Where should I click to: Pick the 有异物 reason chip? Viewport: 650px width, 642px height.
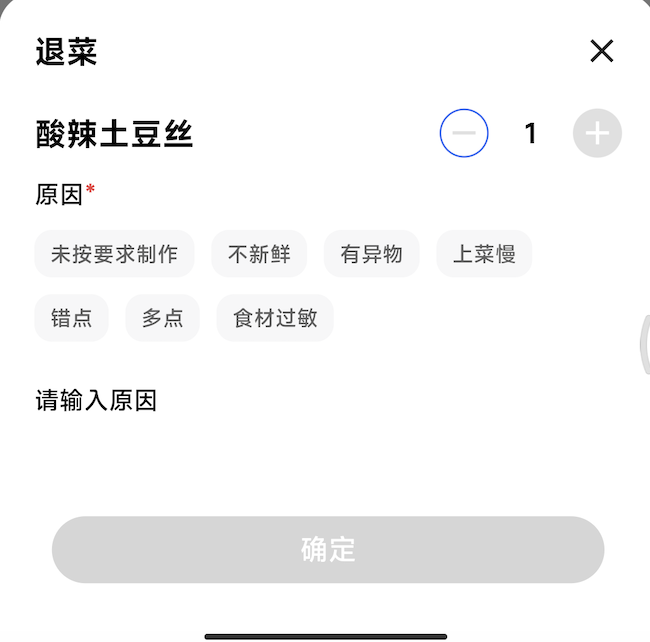[371, 254]
